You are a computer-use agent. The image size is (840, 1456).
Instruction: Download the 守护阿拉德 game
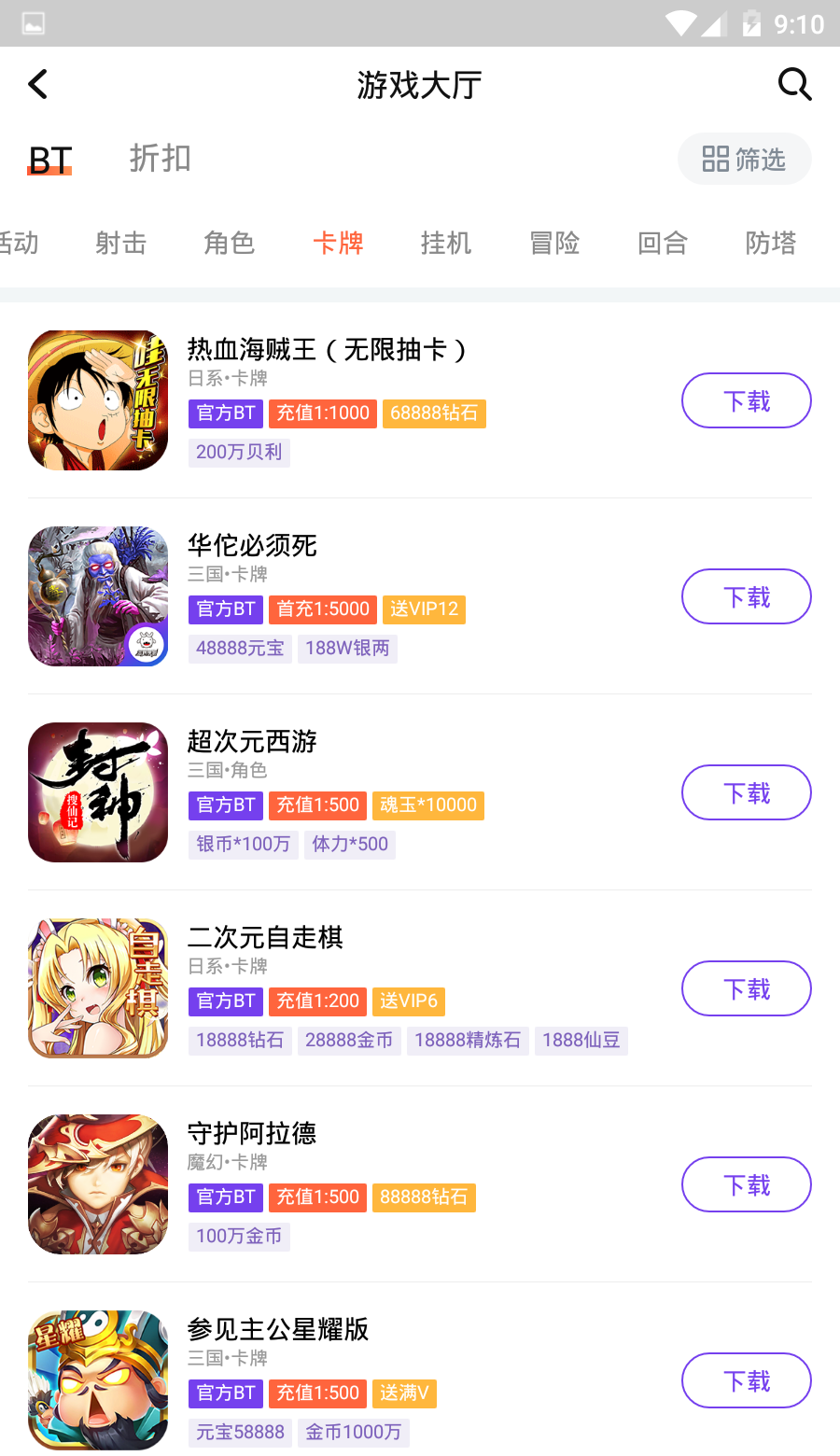point(746,1183)
